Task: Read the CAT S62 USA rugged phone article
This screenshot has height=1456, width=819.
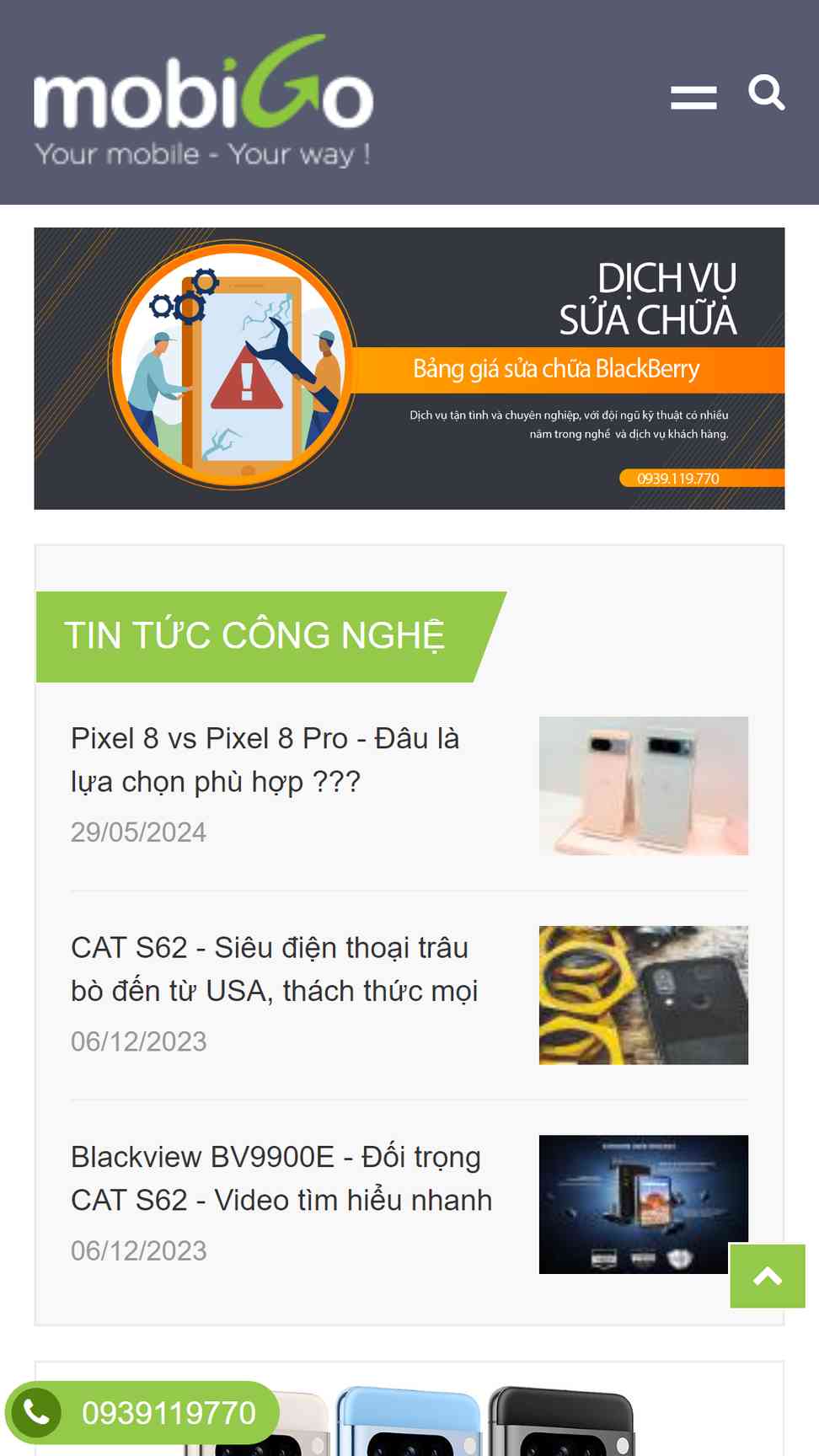Action: [274, 969]
